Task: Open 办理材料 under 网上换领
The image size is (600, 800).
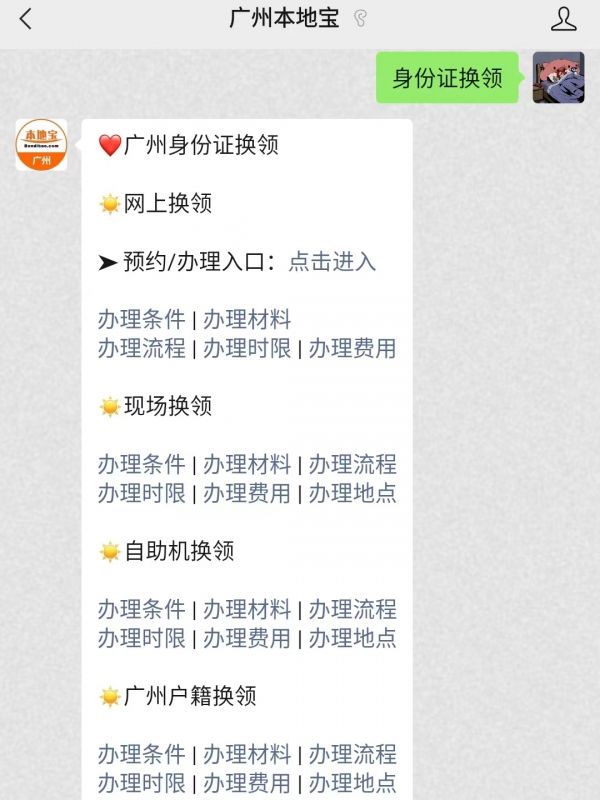Action: pos(247,320)
